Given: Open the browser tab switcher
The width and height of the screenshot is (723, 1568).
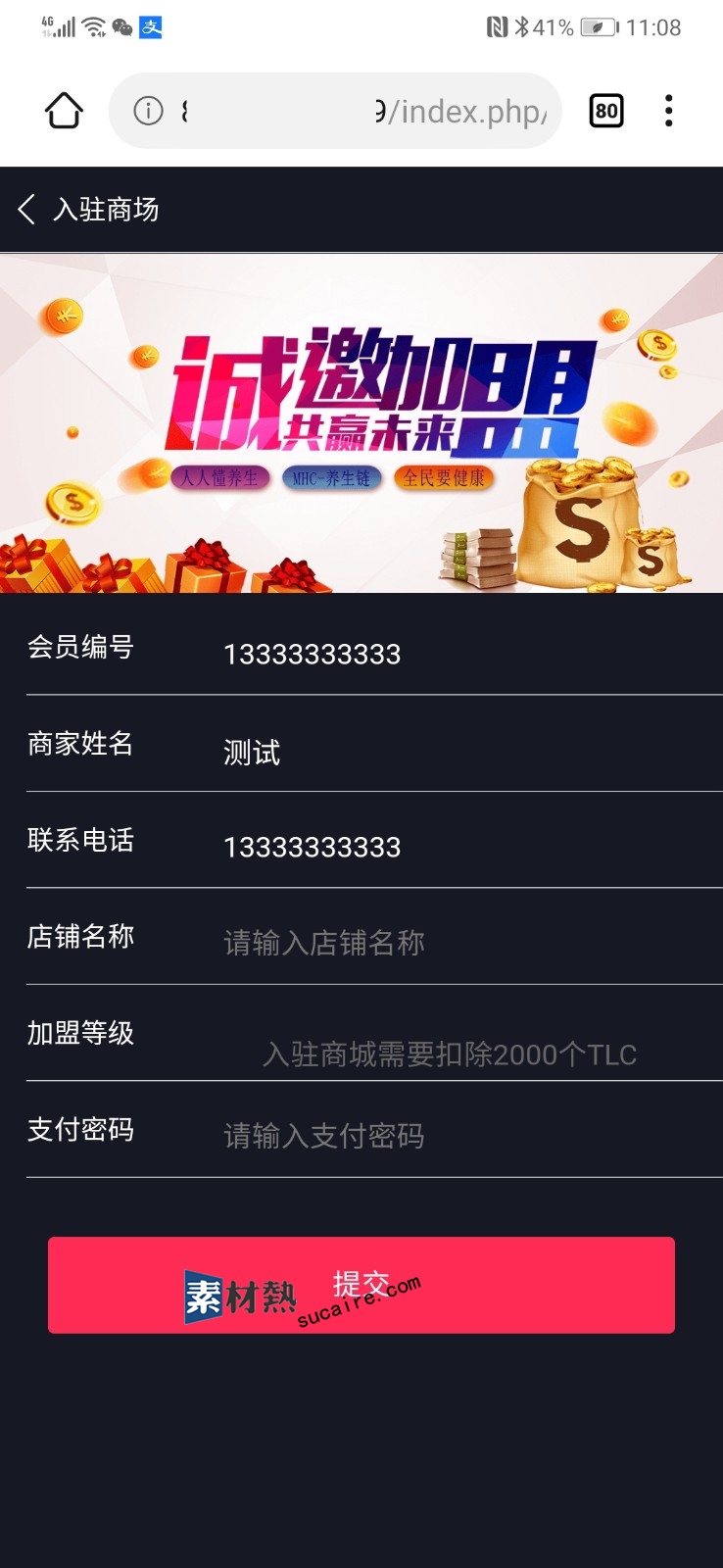Looking at the screenshot, I should tap(606, 111).
